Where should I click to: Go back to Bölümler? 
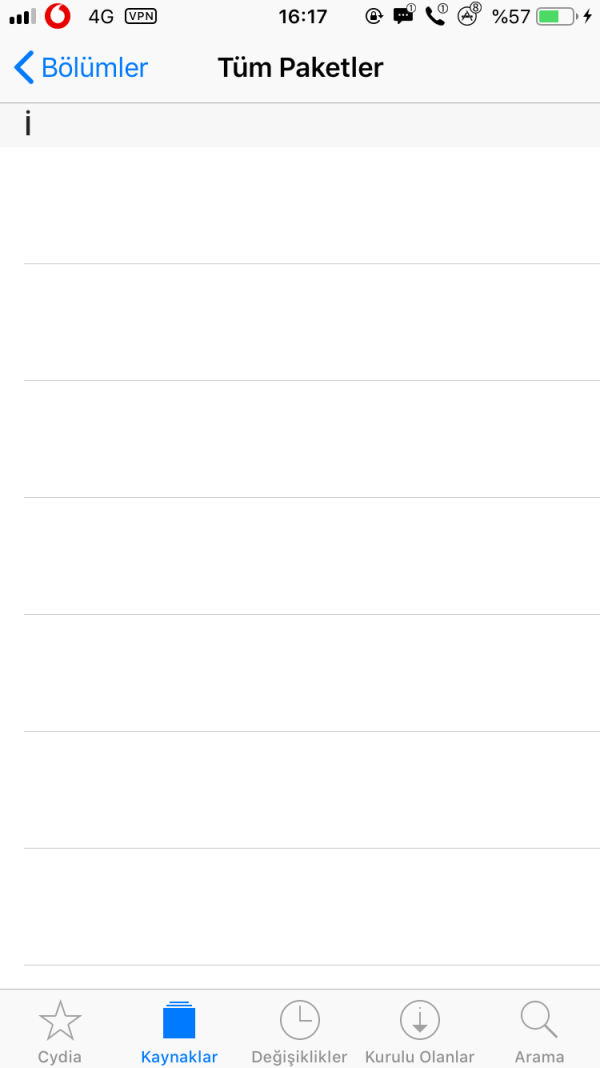(x=81, y=68)
